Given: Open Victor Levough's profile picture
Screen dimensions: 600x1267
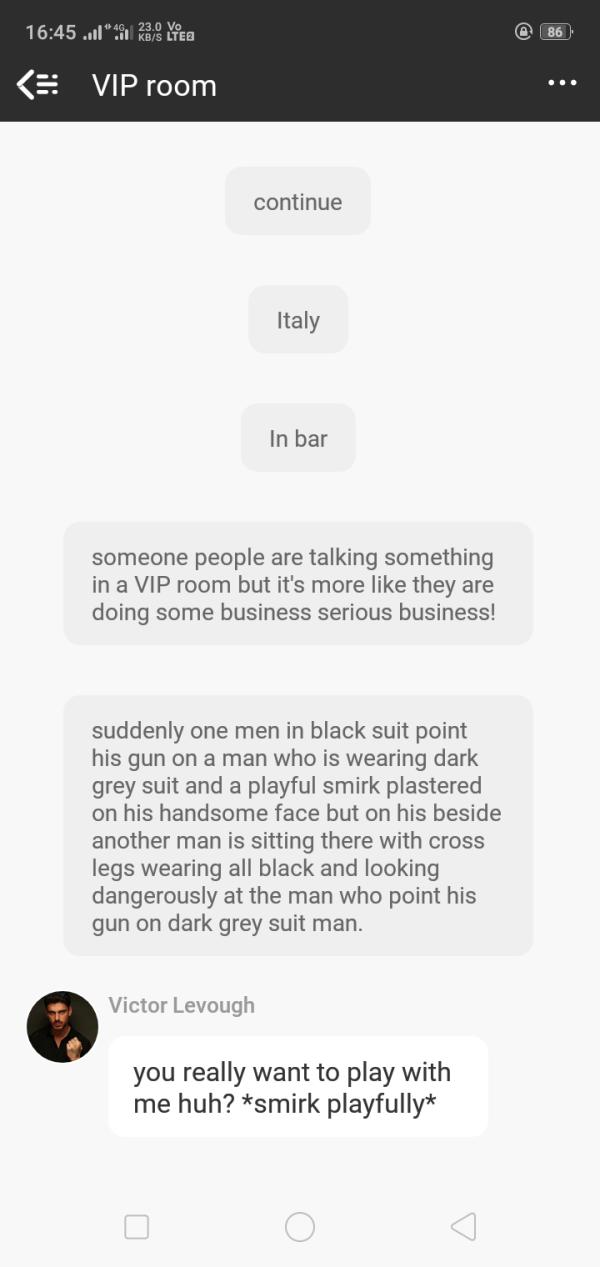Looking at the screenshot, I should [x=62, y=1027].
